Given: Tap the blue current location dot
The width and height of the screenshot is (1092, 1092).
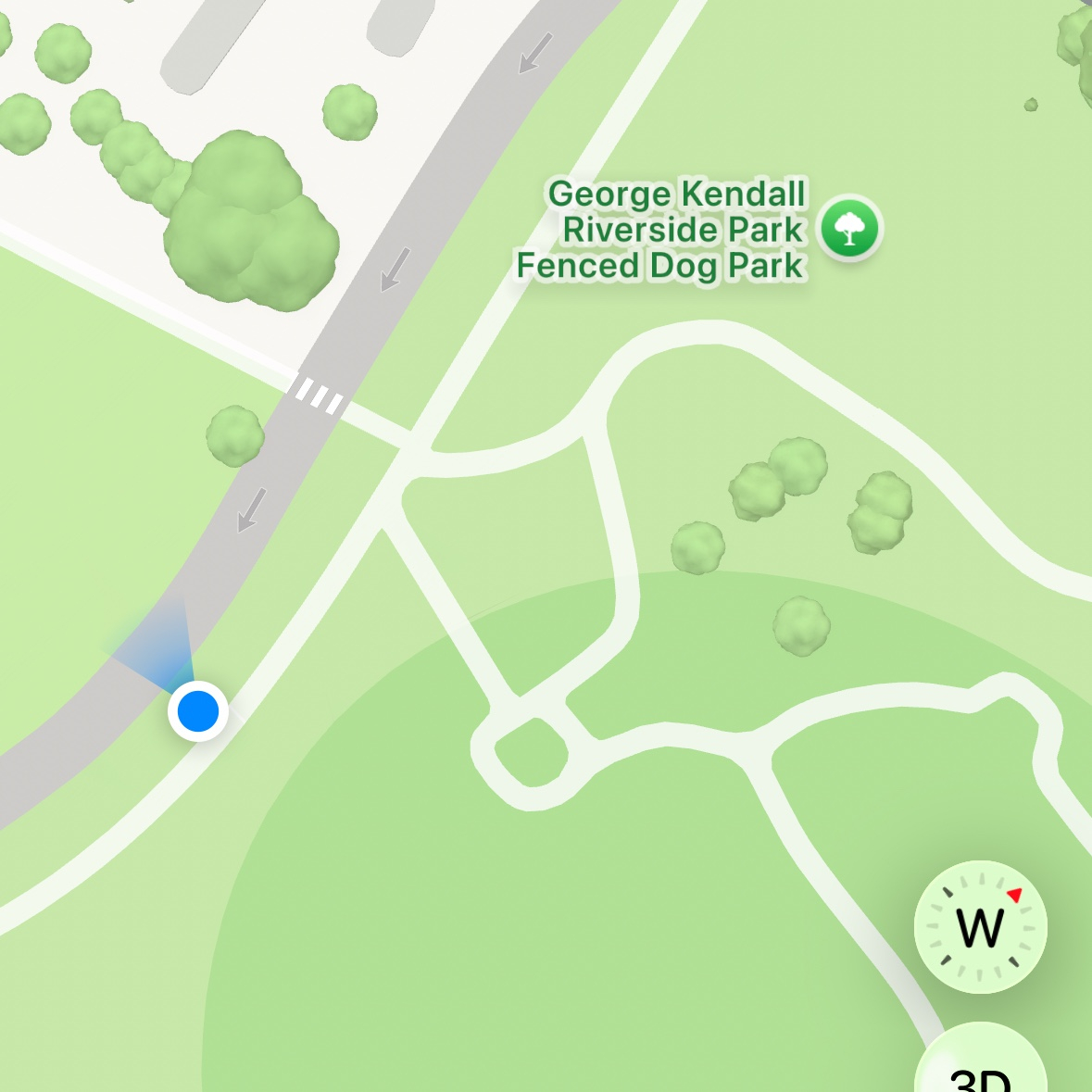Looking at the screenshot, I should (198, 711).
